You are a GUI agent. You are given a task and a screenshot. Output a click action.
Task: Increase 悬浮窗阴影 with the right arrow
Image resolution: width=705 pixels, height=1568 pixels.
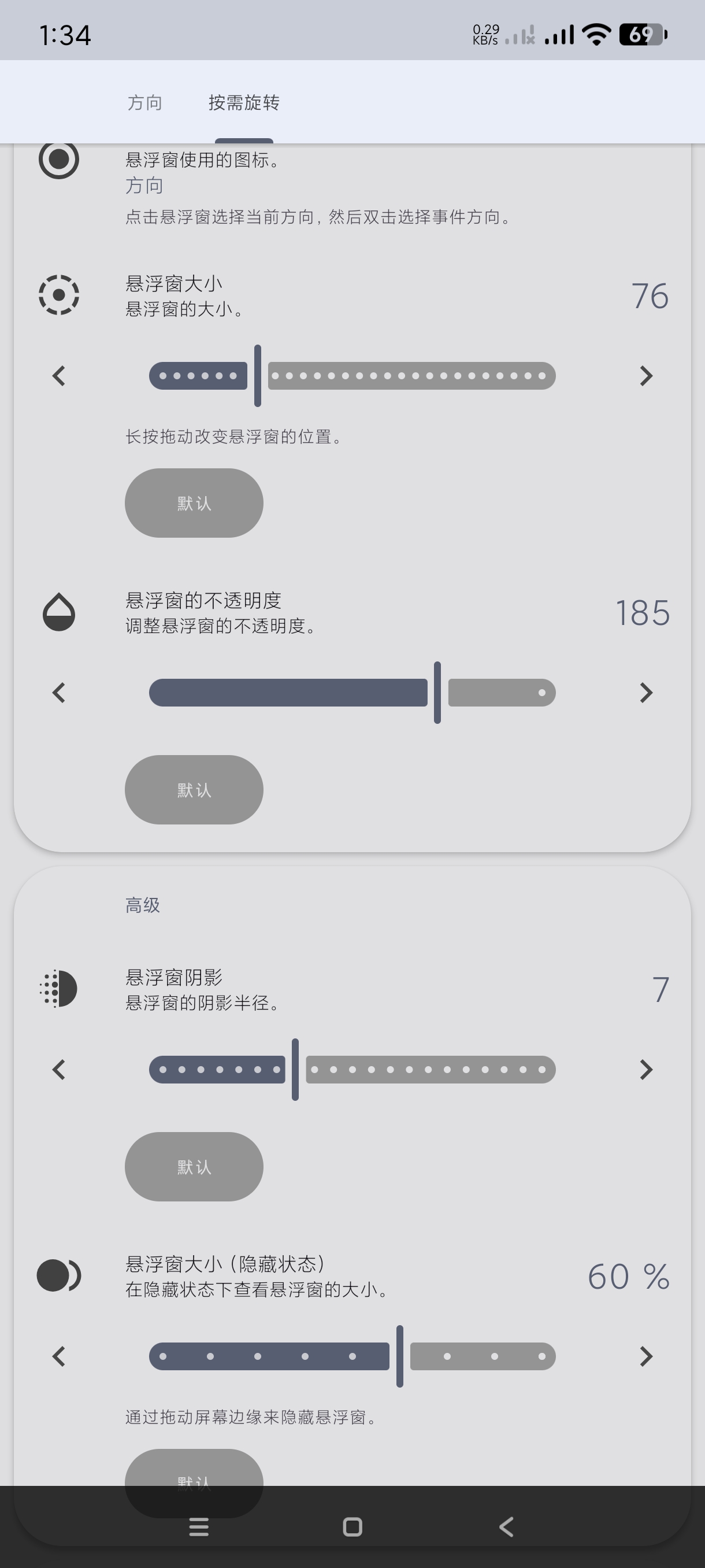(646, 1070)
